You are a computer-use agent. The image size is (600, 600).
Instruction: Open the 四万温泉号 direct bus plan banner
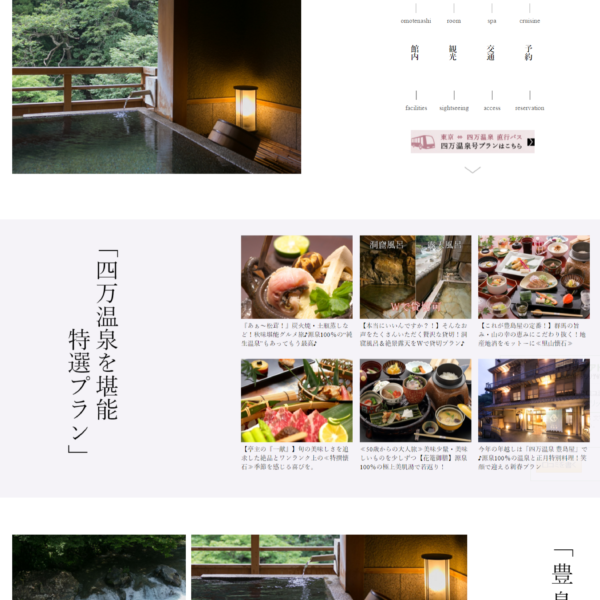click(x=472, y=142)
